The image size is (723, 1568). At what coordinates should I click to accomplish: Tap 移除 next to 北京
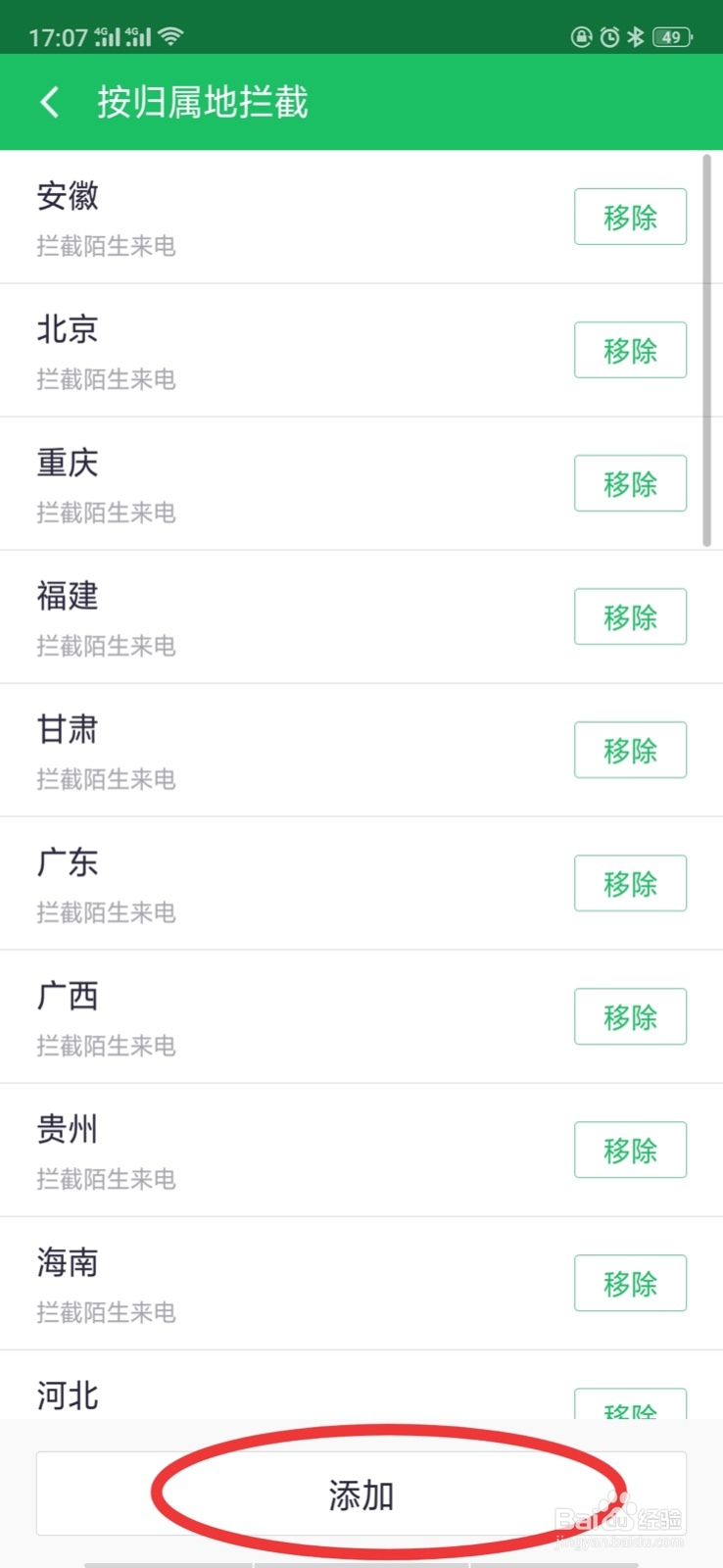click(x=630, y=350)
